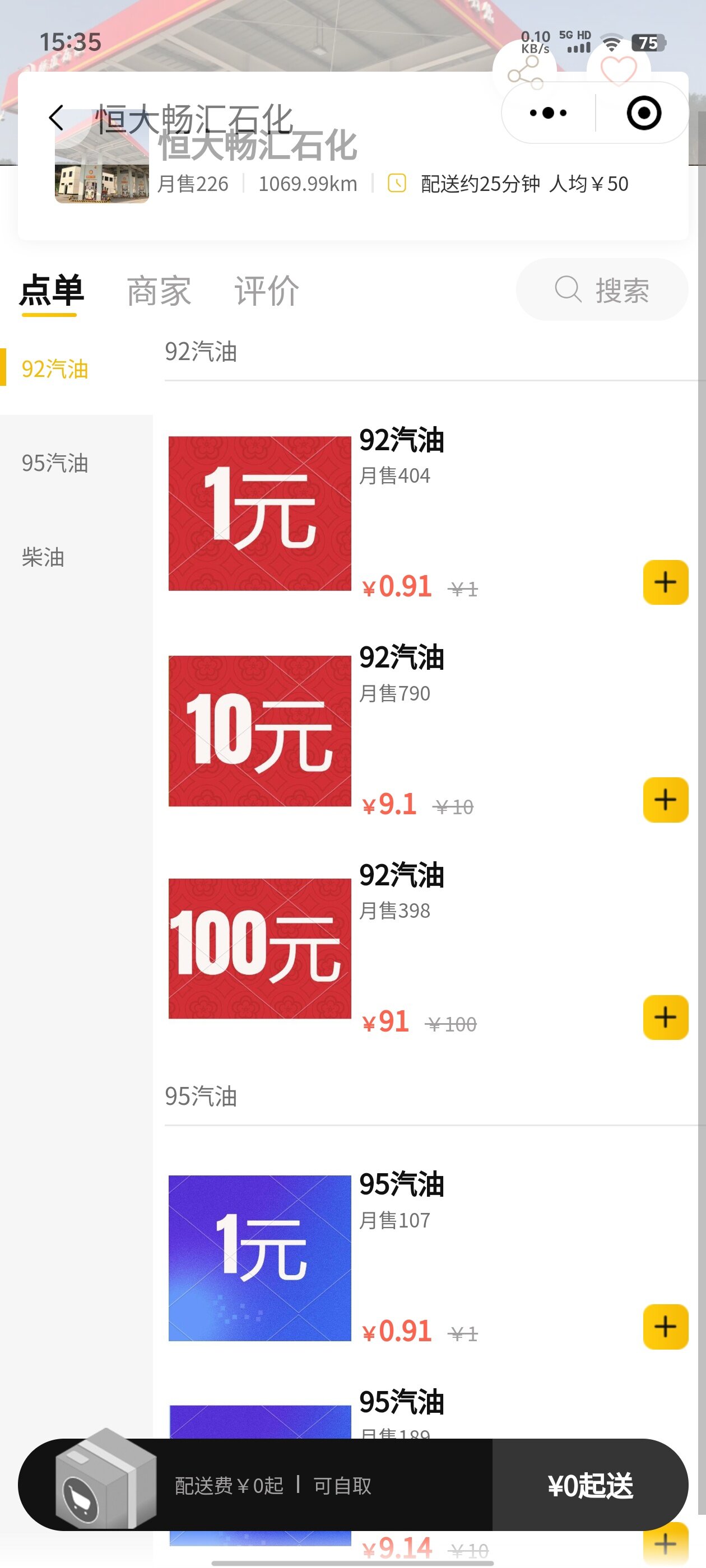Open the mini program more-options menu
The image size is (706, 1568).
547,113
